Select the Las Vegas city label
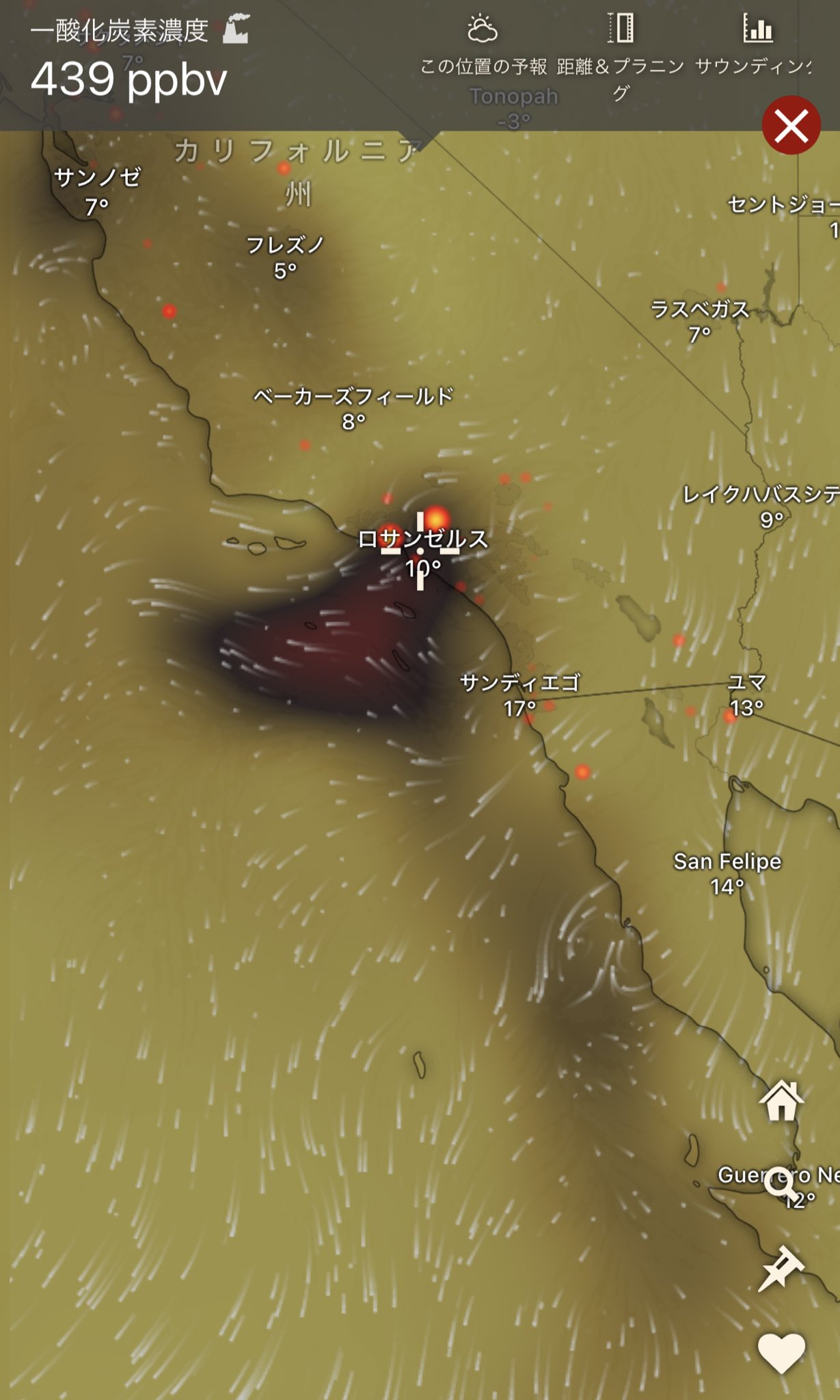The image size is (840, 1400). pyautogui.click(x=700, y=321)
